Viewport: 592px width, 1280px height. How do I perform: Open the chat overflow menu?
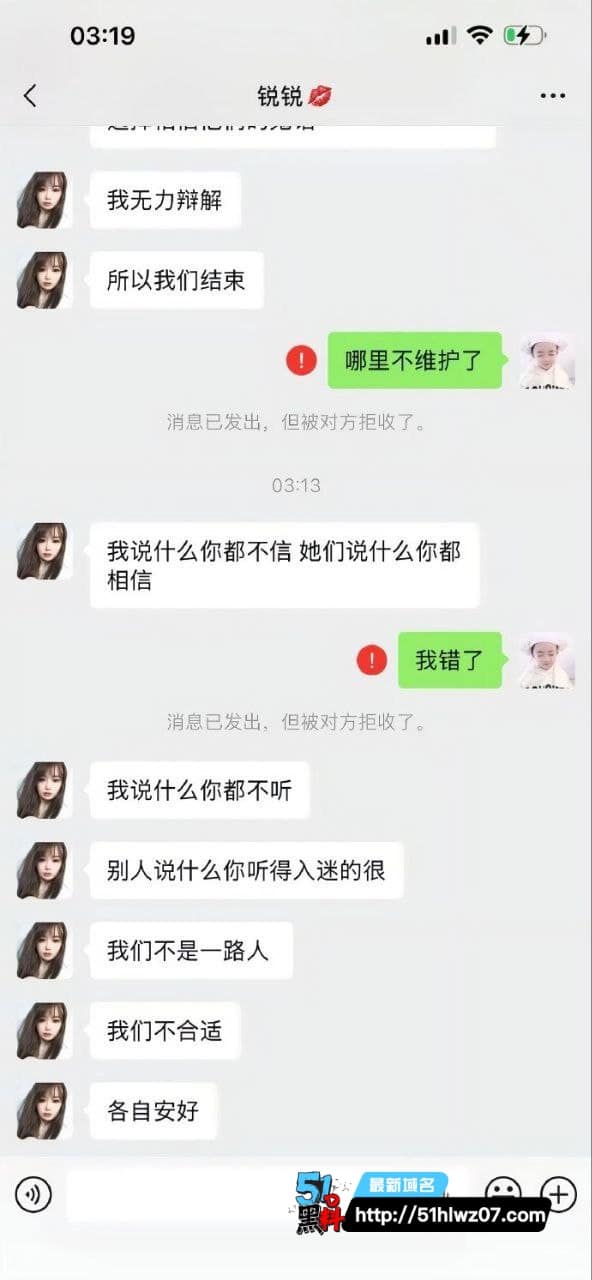pyautogui.click(x=553, y=96)
